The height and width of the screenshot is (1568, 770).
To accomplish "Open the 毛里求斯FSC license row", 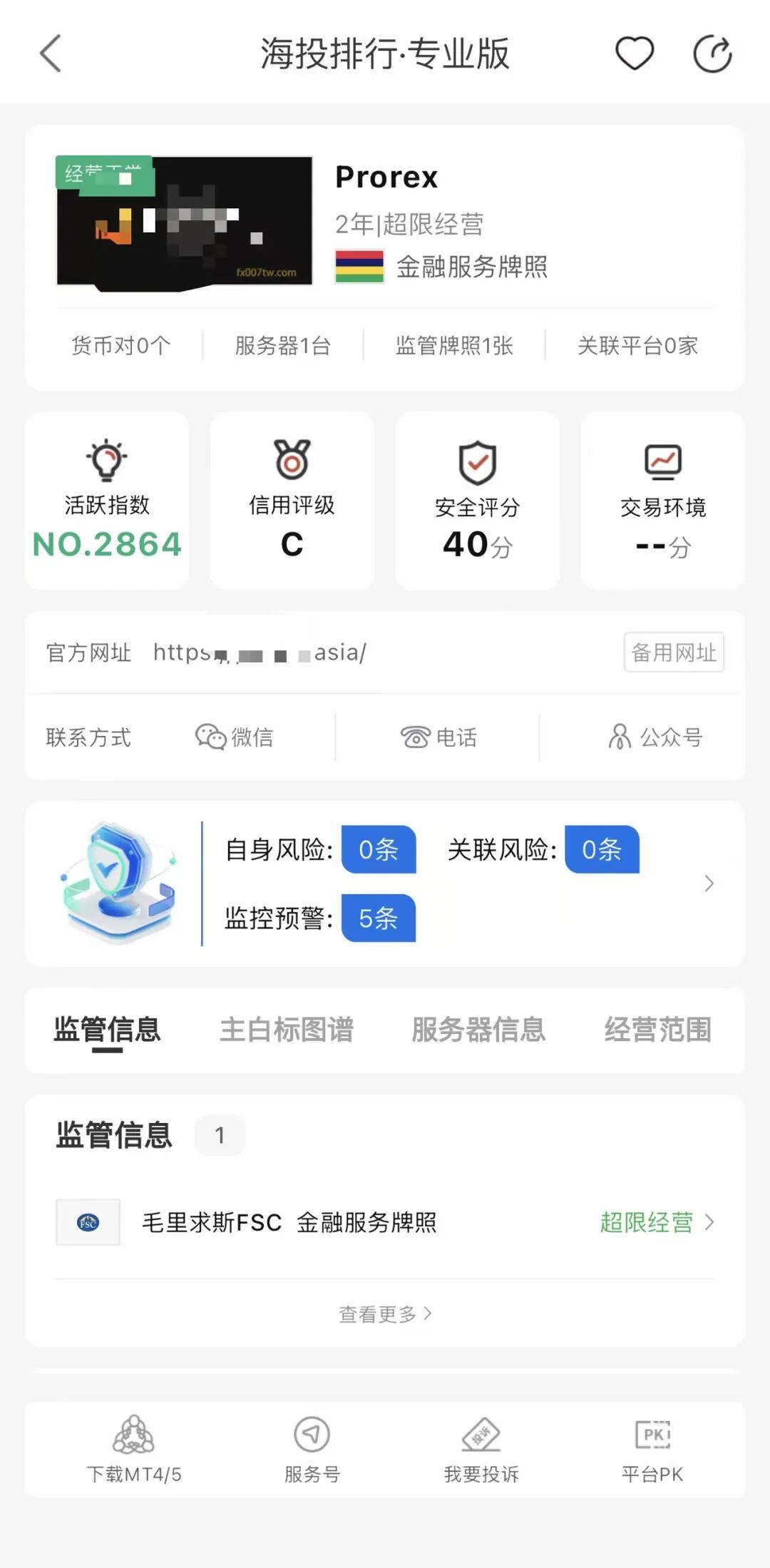I will [x=385, y=1222].
